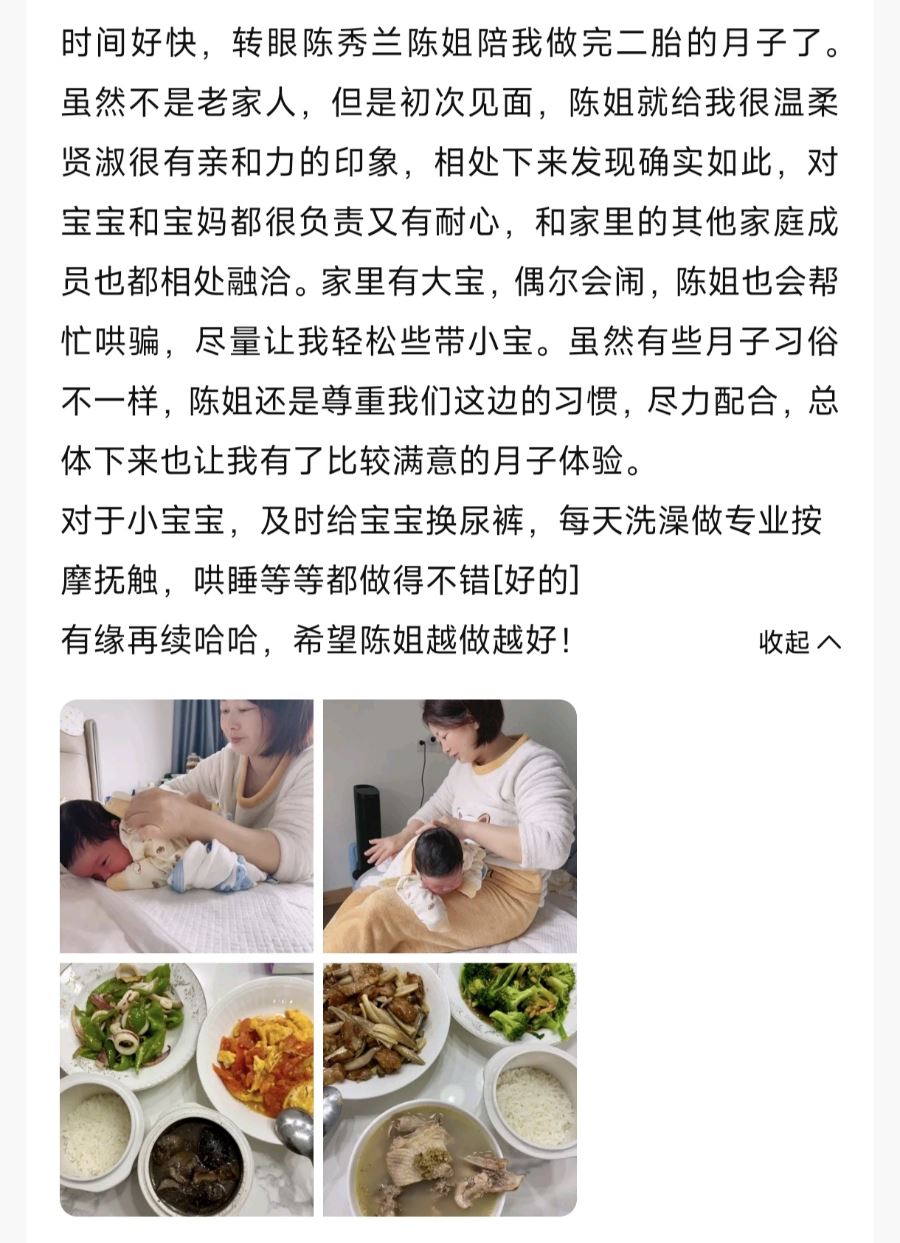Open meal photo with tomato and egg dish
Screen dimensions: 900x1243
coord(186,1089)
